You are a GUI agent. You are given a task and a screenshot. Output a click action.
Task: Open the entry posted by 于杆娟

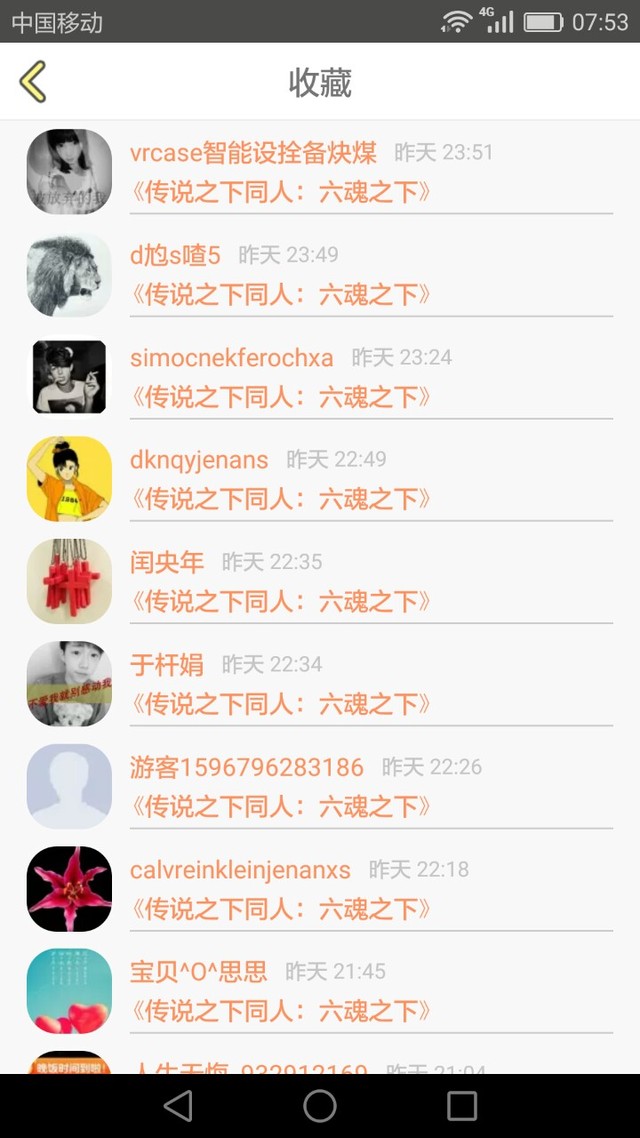[x=320, y=684]
